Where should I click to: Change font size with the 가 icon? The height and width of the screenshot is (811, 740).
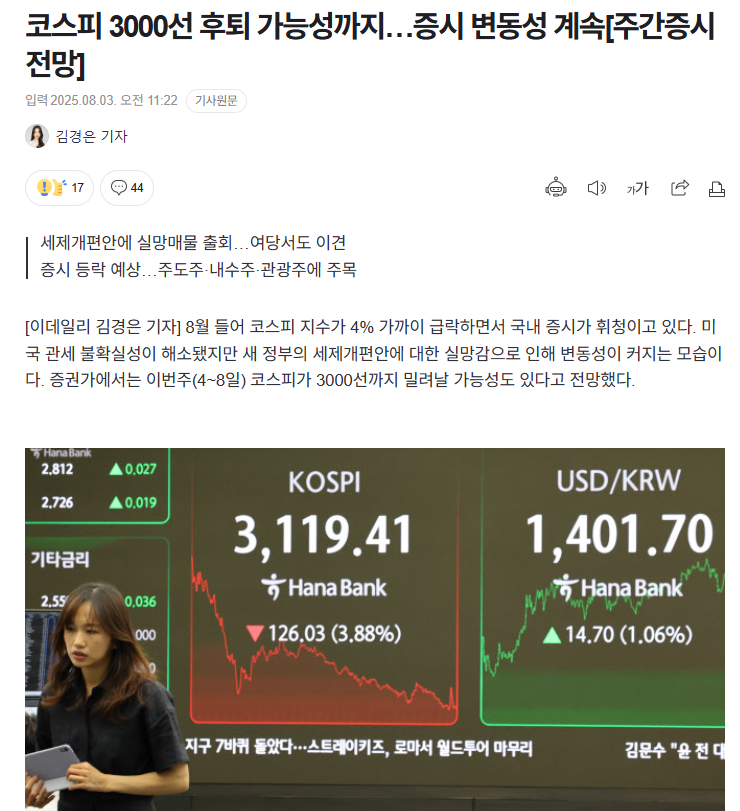pyautogui.click(x=637, y=188)
